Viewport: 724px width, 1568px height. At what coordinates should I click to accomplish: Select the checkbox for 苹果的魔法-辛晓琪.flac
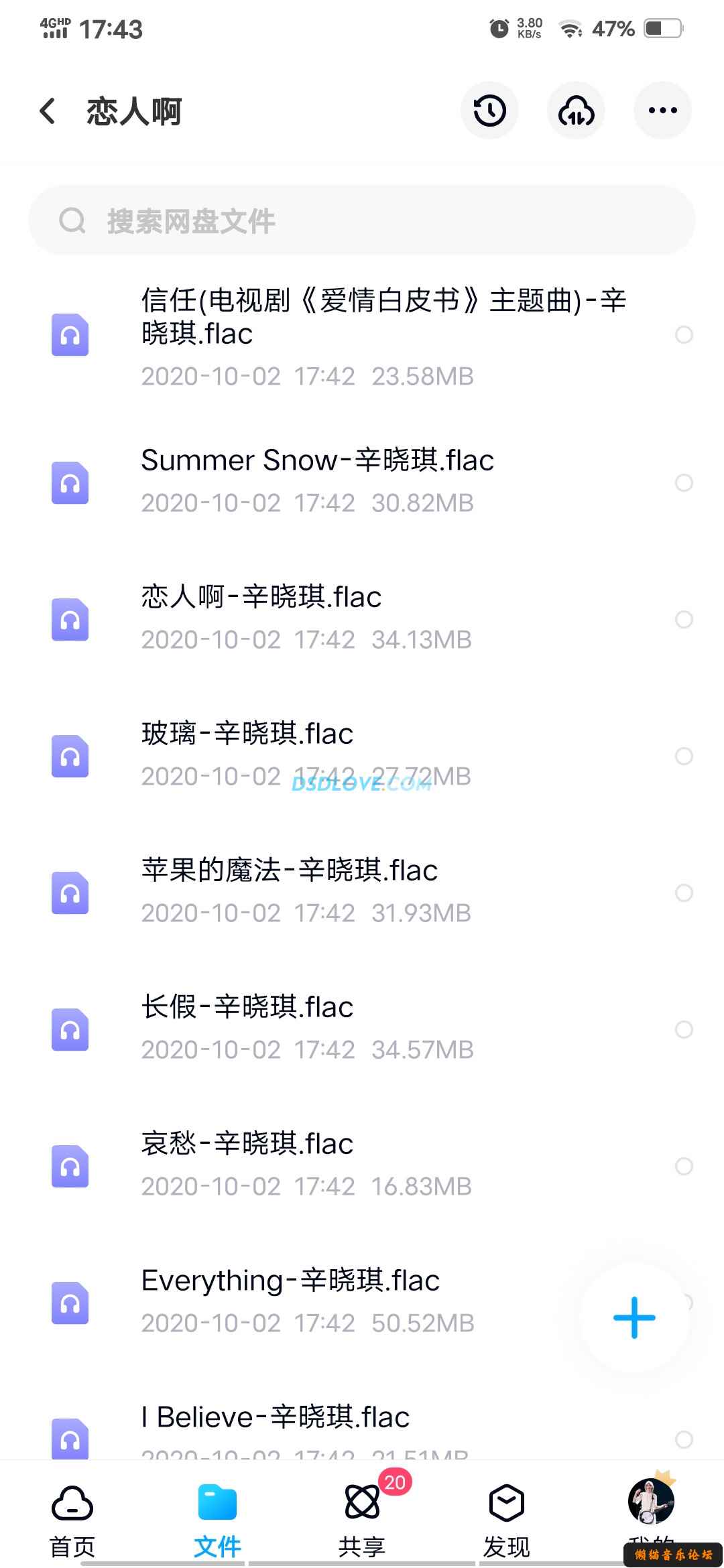coord(684,893)
